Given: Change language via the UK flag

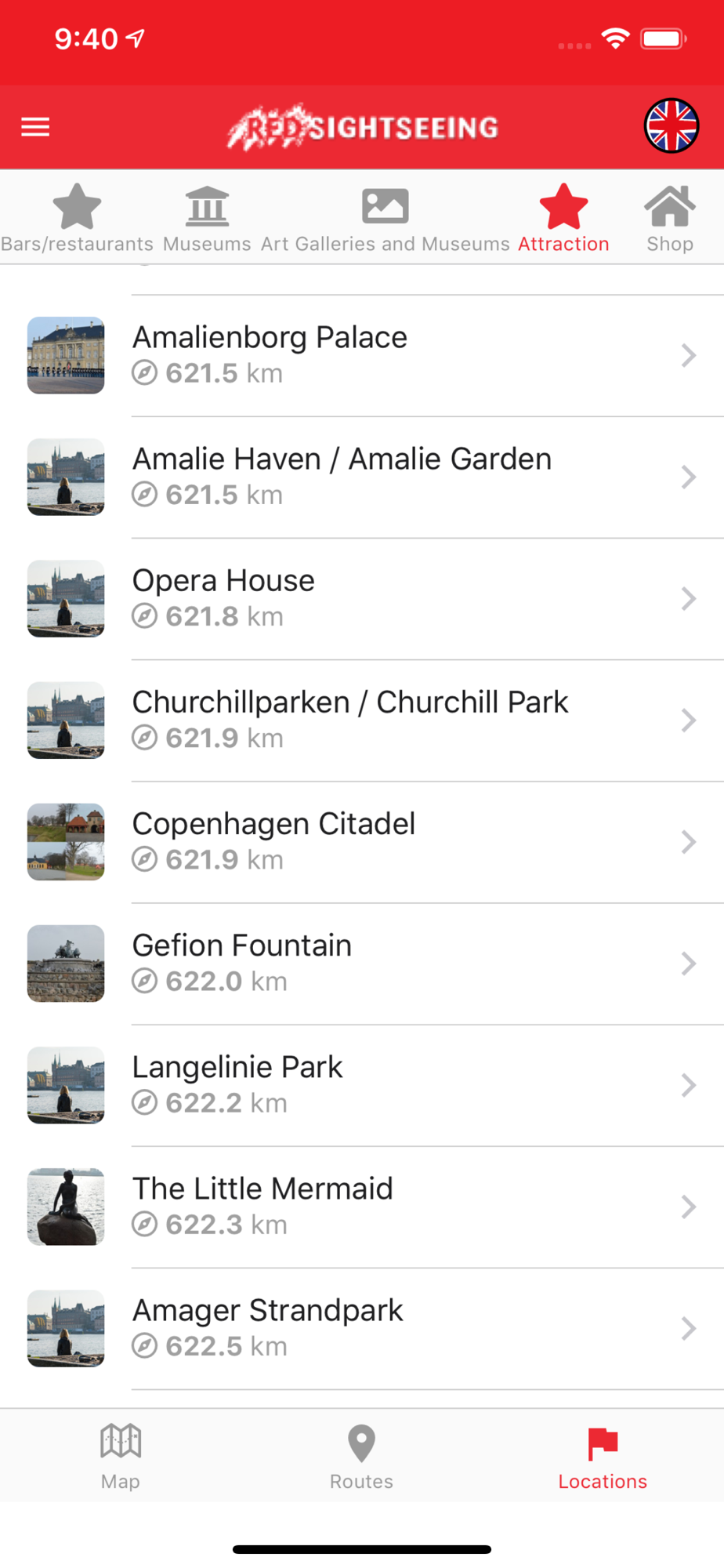Looking at the screenshot, I should [x=672, y=125].
